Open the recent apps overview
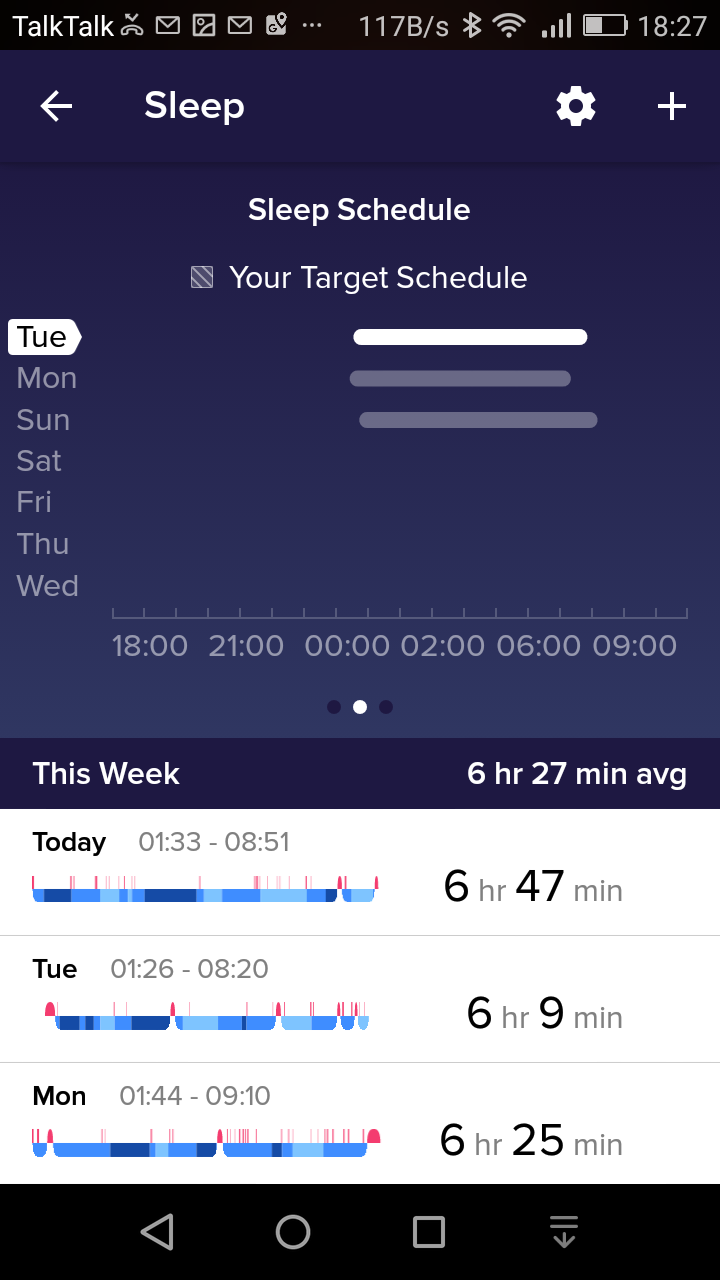 pos(429,1232)
